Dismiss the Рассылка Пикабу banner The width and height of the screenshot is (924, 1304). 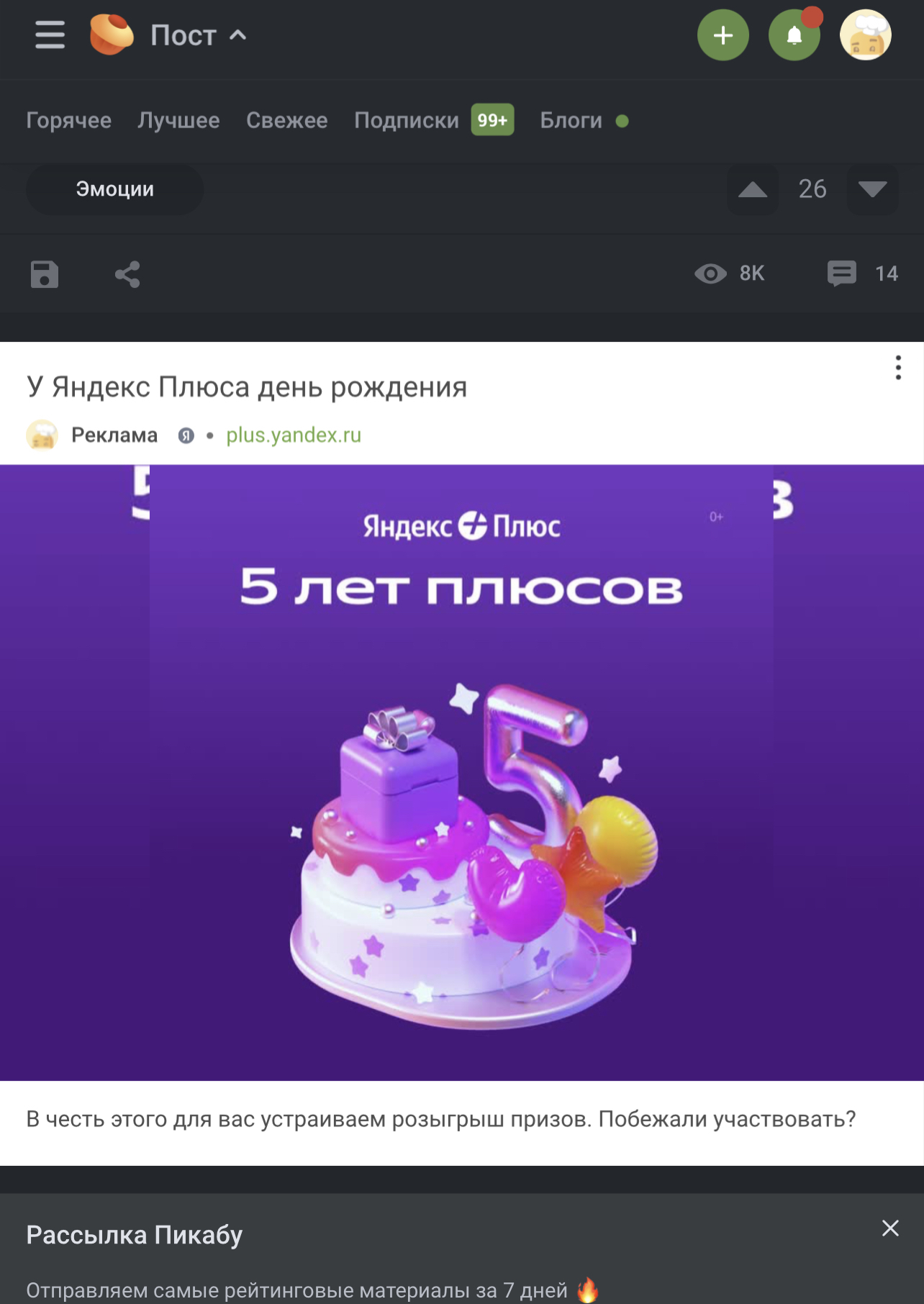(x=890, y=1228)
